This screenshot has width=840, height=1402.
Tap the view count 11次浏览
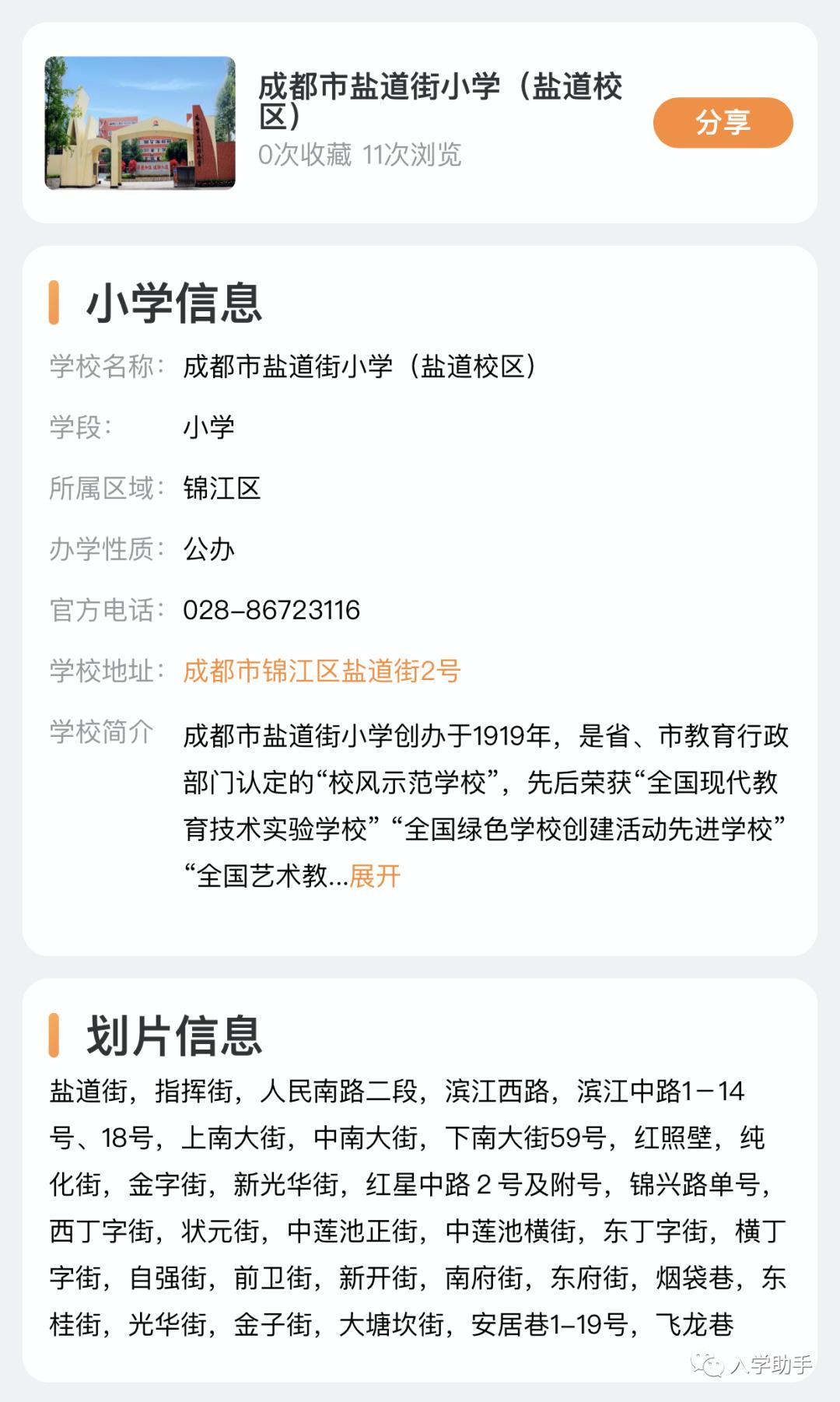(414, 154)
